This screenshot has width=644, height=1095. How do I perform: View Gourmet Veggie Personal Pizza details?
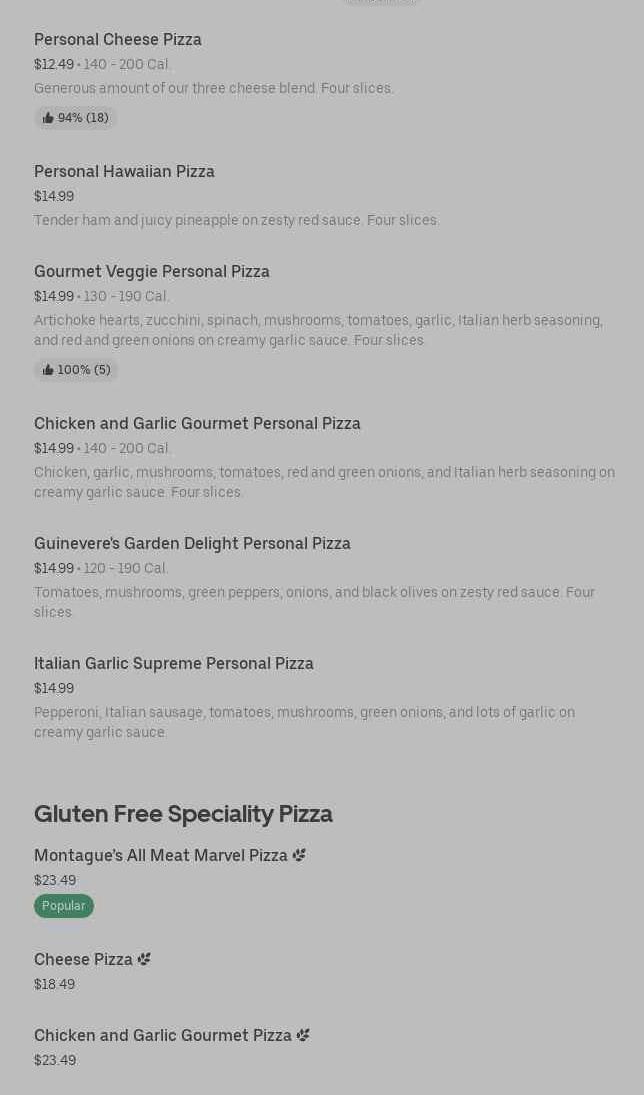(x=152, y=272)
